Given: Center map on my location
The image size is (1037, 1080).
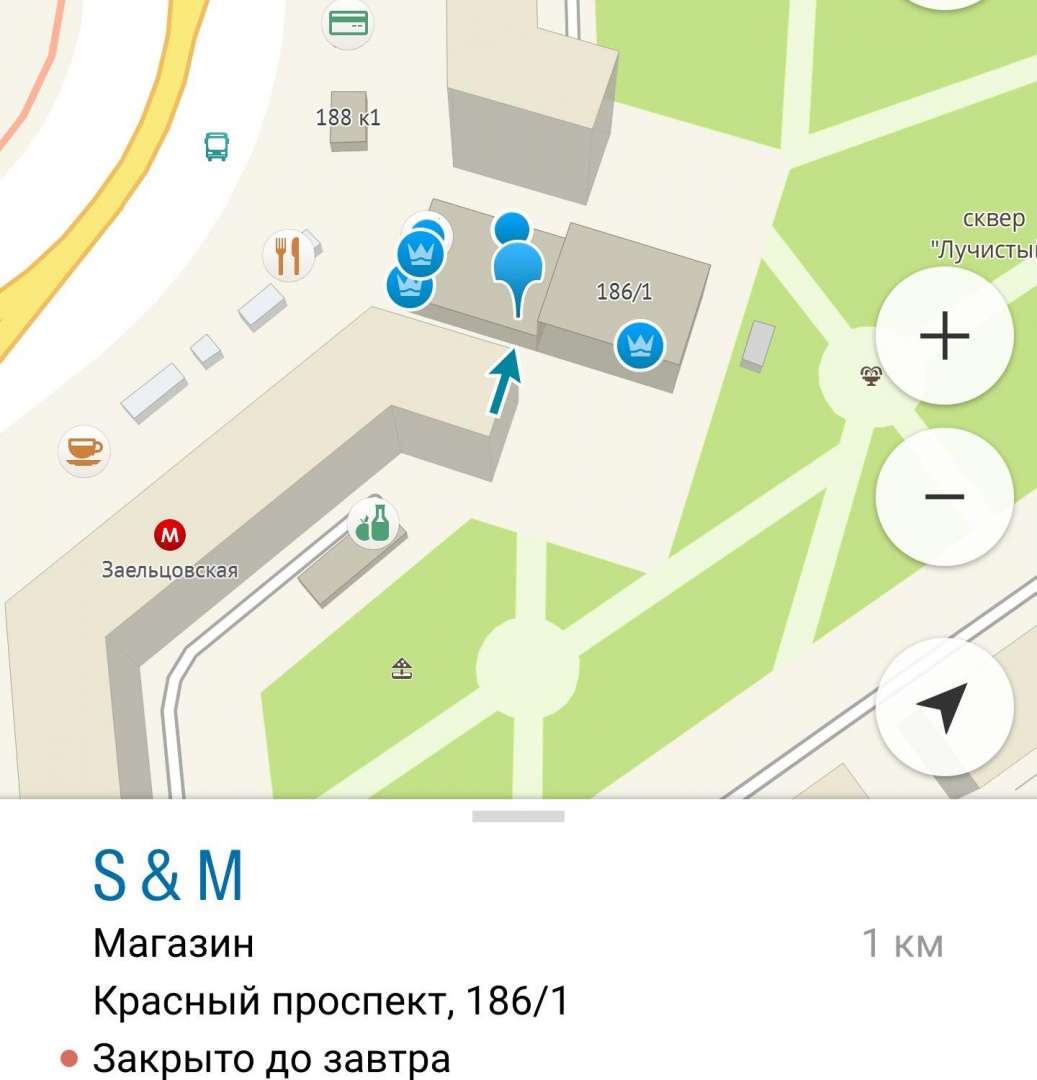Looking at the screenshot, I should 944,707.
